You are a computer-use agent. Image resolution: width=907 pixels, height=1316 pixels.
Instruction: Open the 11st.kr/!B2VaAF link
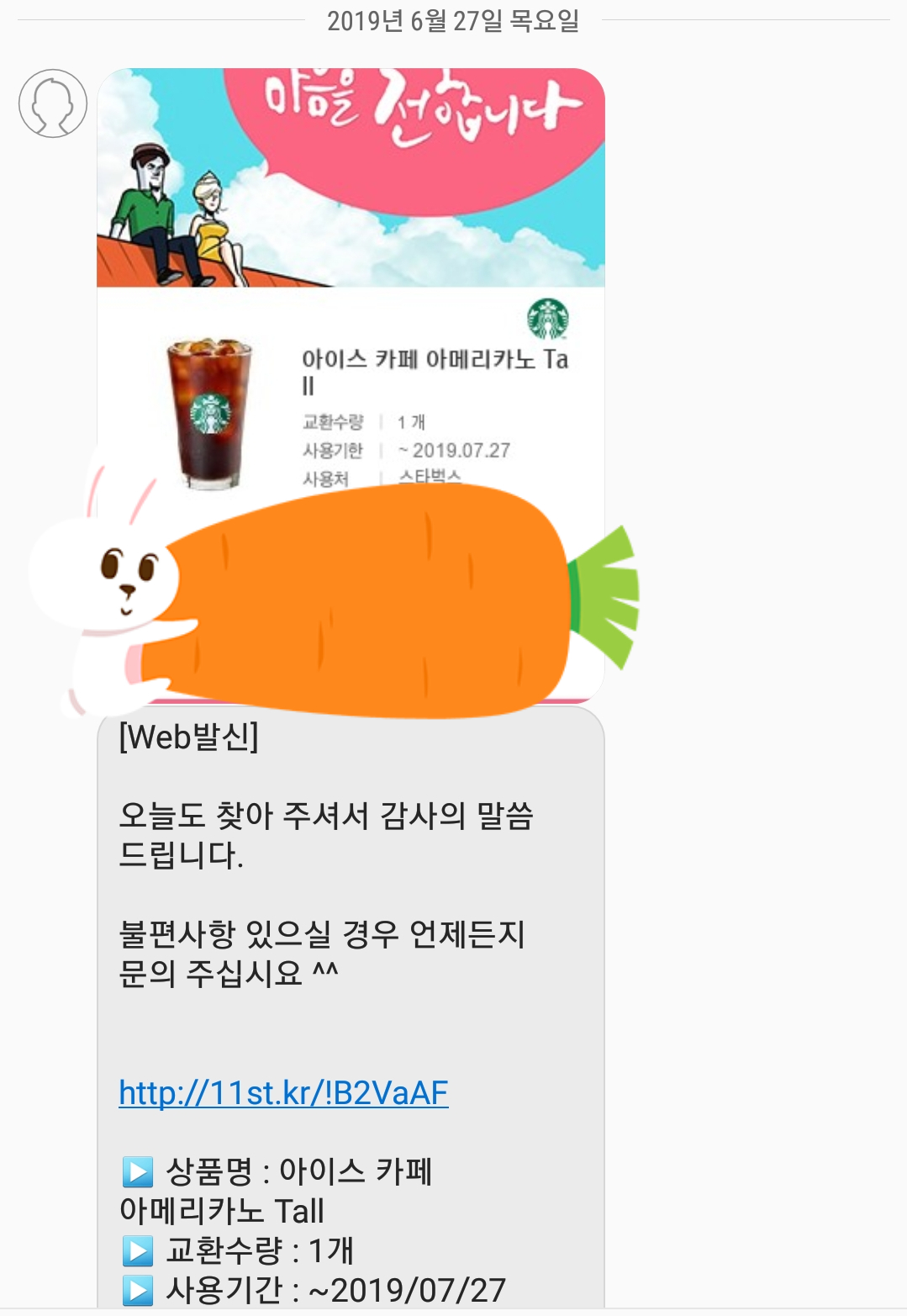283,1093
